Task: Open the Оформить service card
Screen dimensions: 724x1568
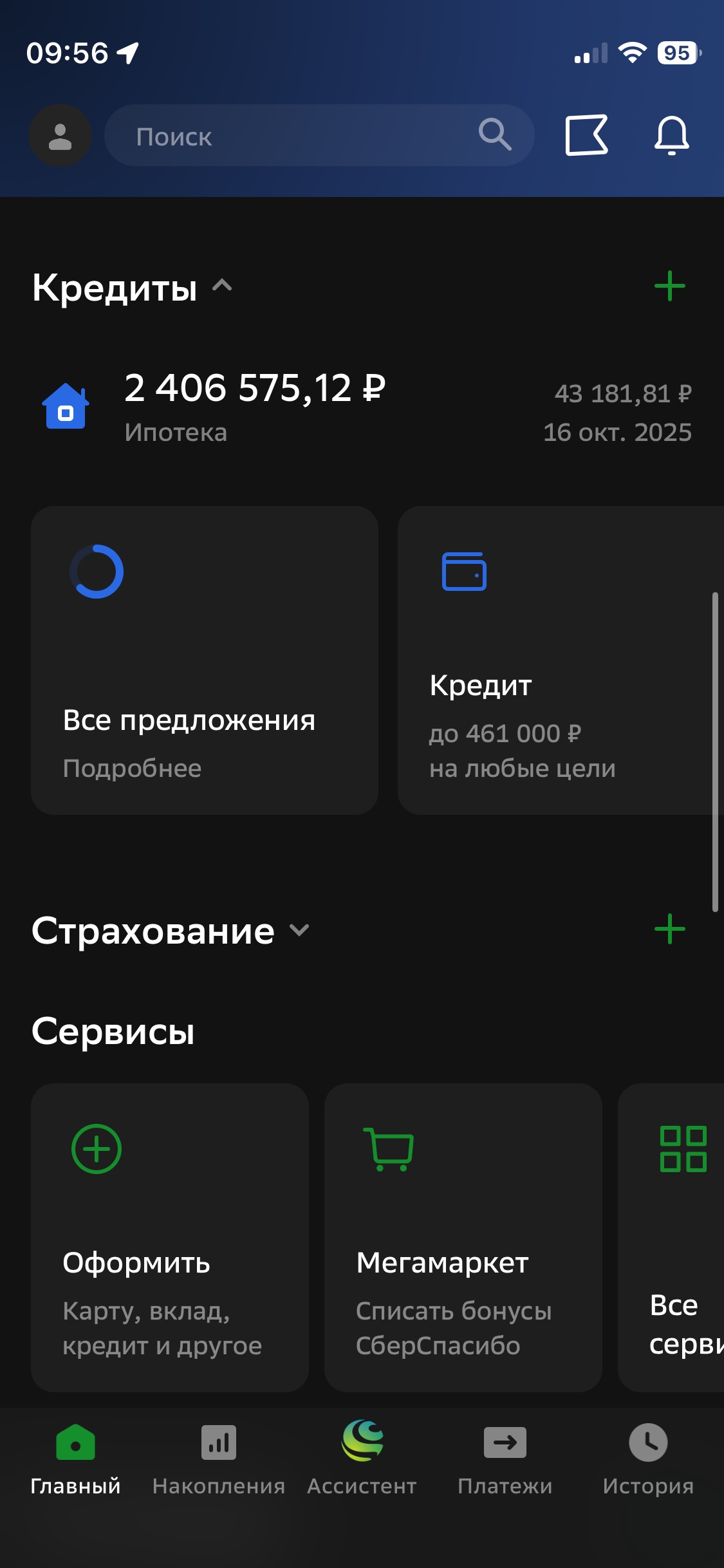Action: tap(170, 1237)
